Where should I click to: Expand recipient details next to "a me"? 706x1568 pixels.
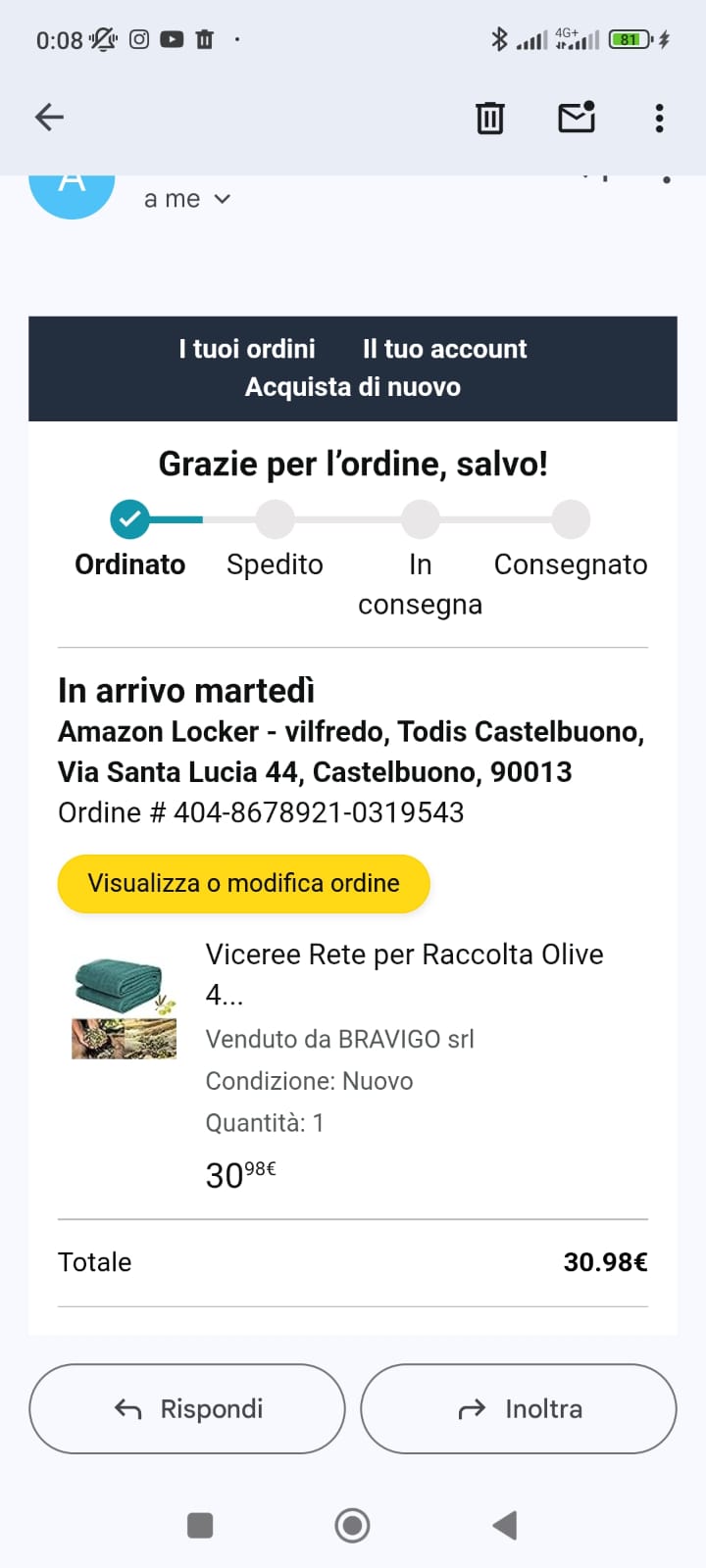coord(223,199)
